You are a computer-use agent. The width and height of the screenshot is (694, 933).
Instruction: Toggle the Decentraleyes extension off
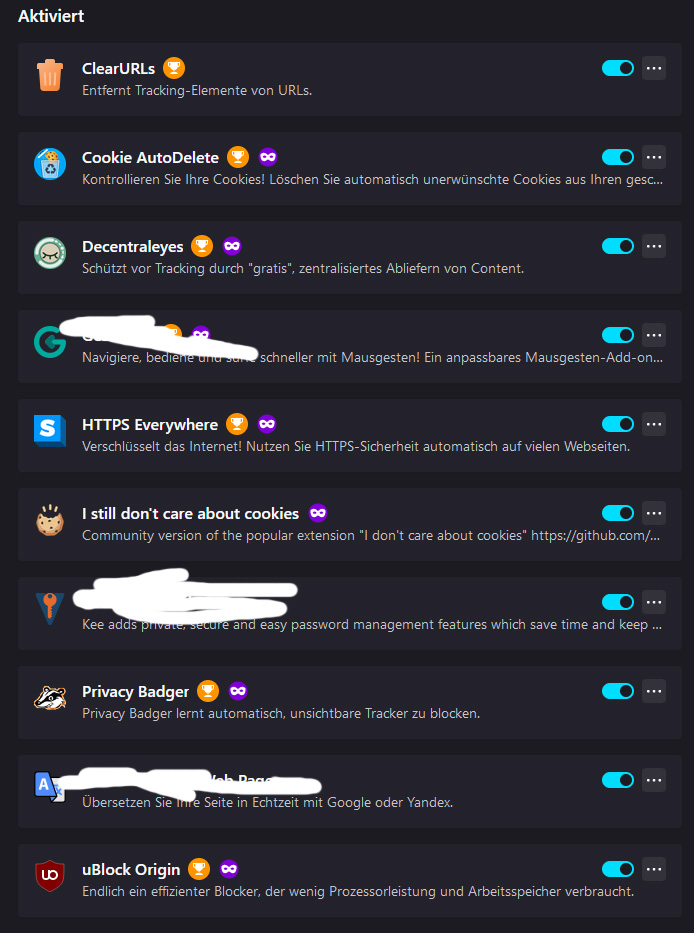click(x=617, y=246)
